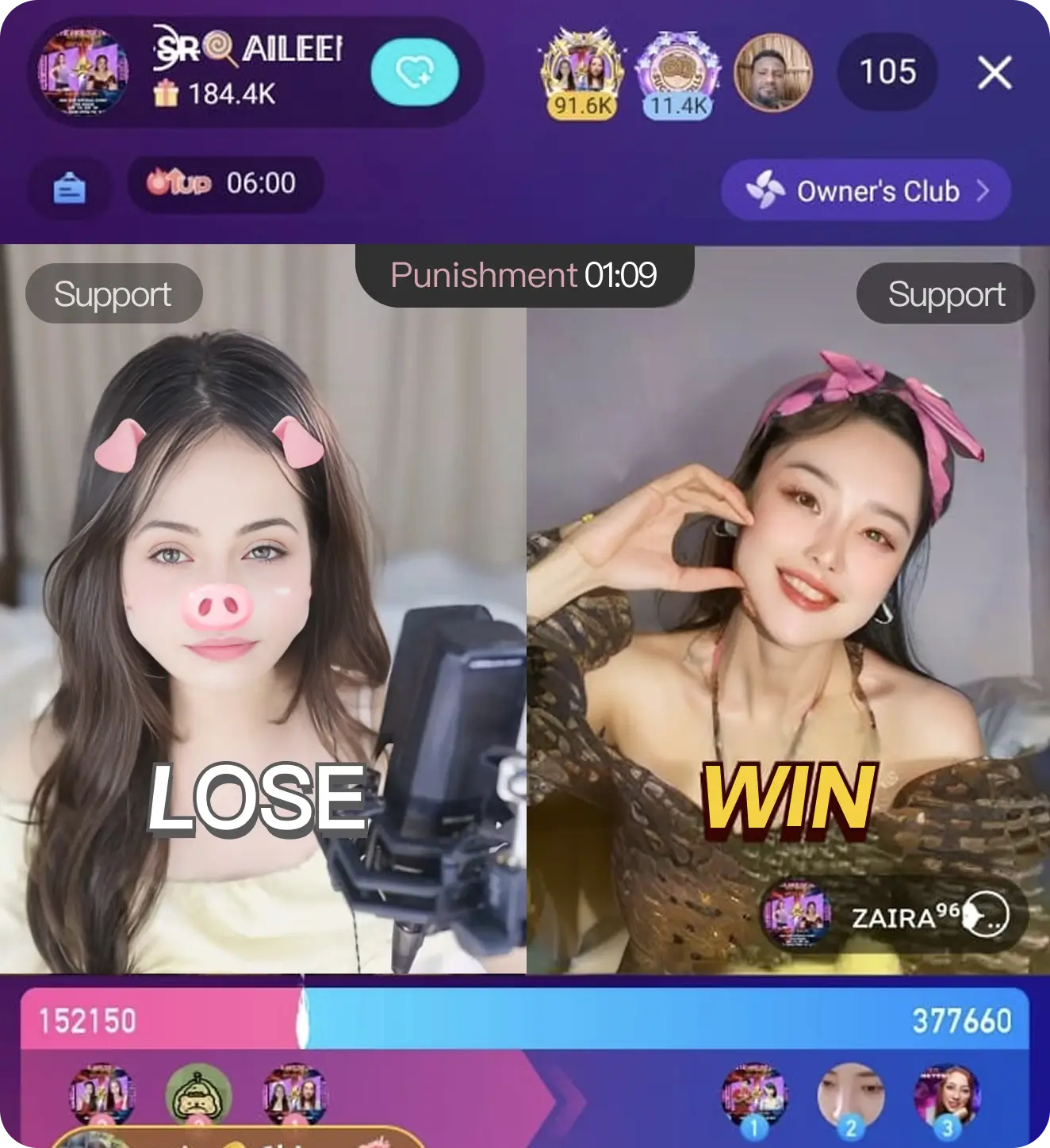Image resolution: width=1050 pixels, height=1148 pixels.
Task: Open the blue bag icon
Action: pyautogui.click(x=69, y=188)
